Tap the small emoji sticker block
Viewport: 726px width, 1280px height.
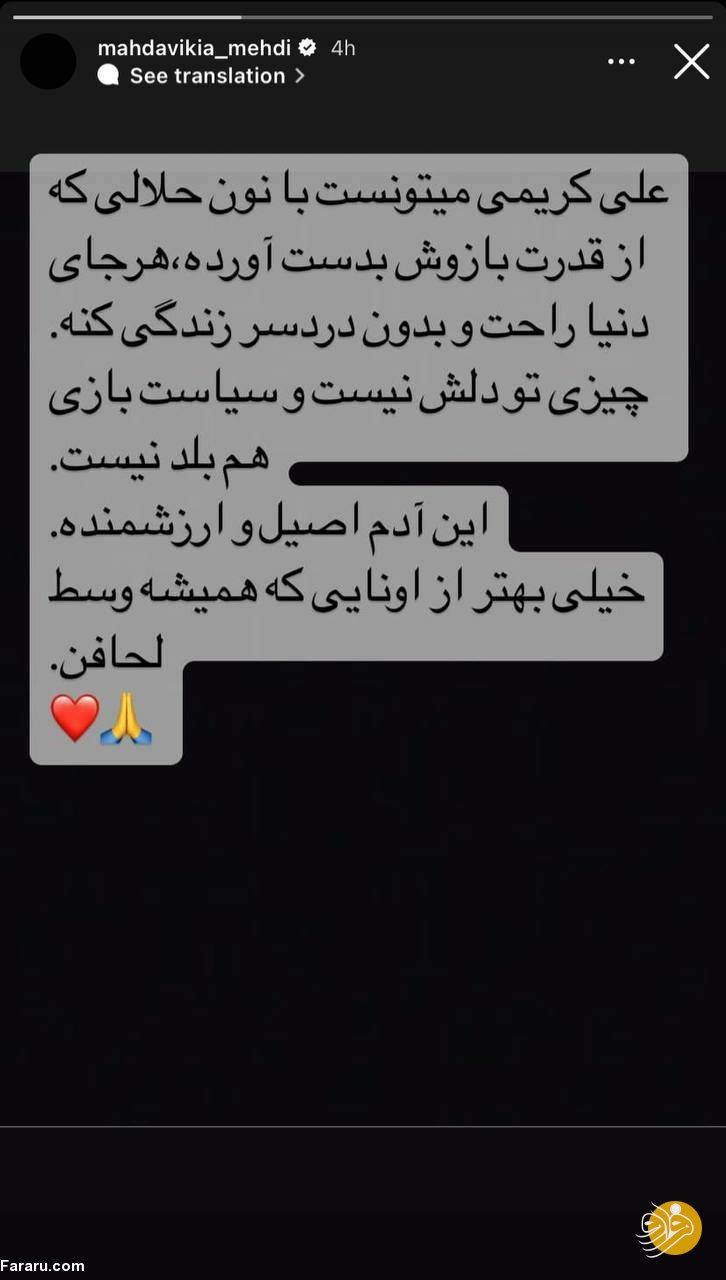(x=105, y=716)
